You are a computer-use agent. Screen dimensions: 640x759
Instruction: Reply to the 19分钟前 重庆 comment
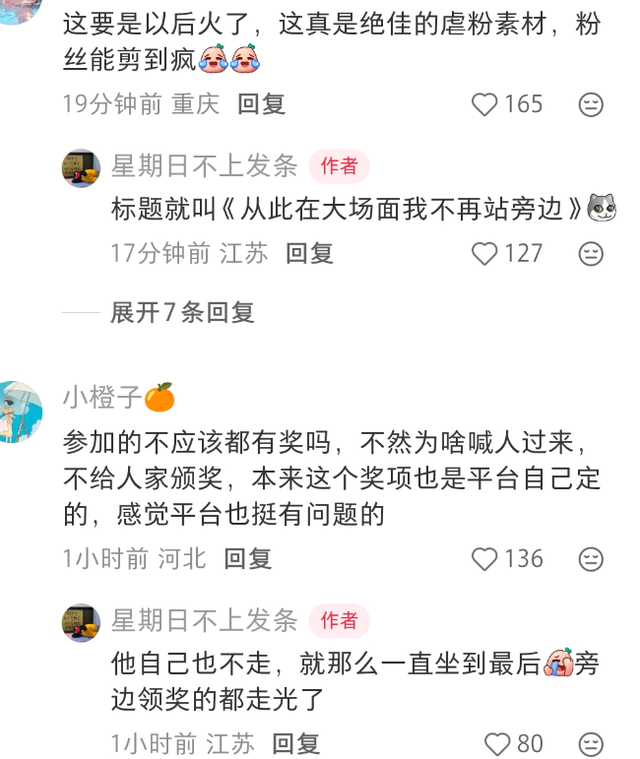point(261,104)
